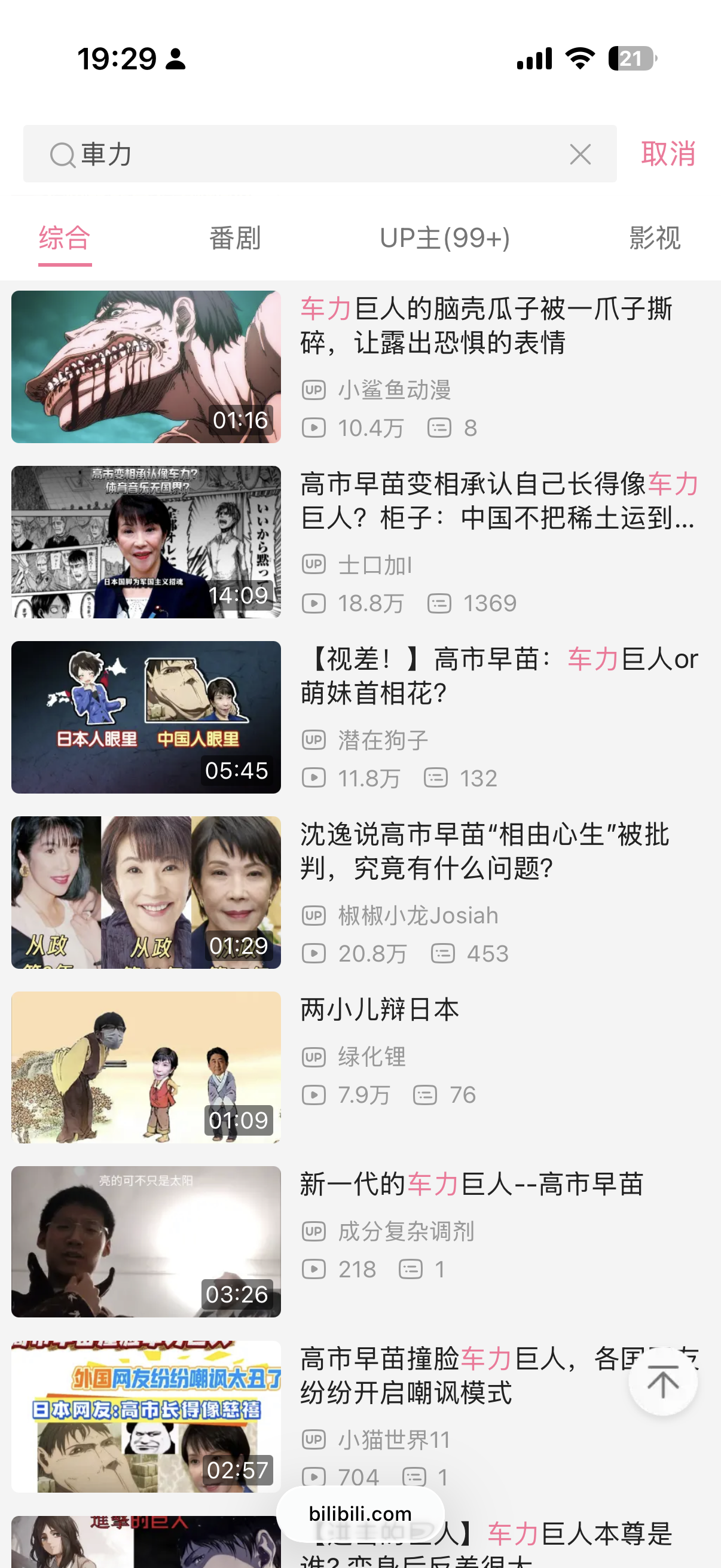Tap the search field containing 車力

304,154
